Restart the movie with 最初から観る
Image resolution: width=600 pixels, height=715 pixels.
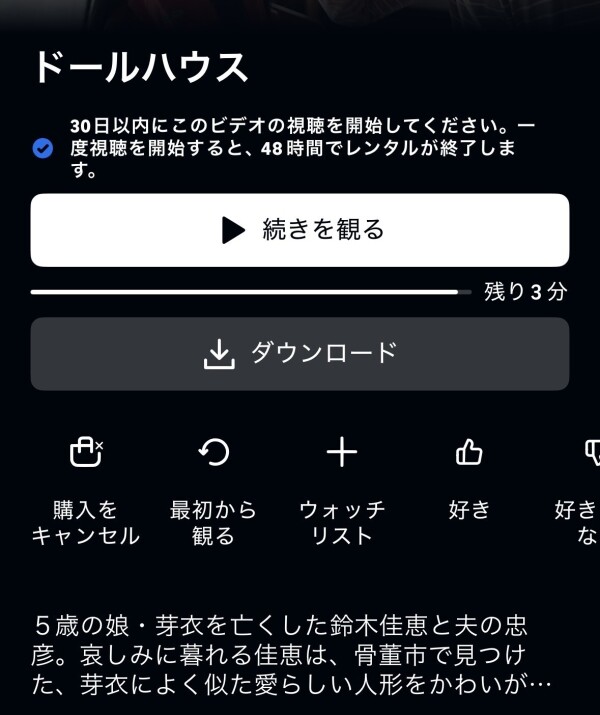coord(213,491)
